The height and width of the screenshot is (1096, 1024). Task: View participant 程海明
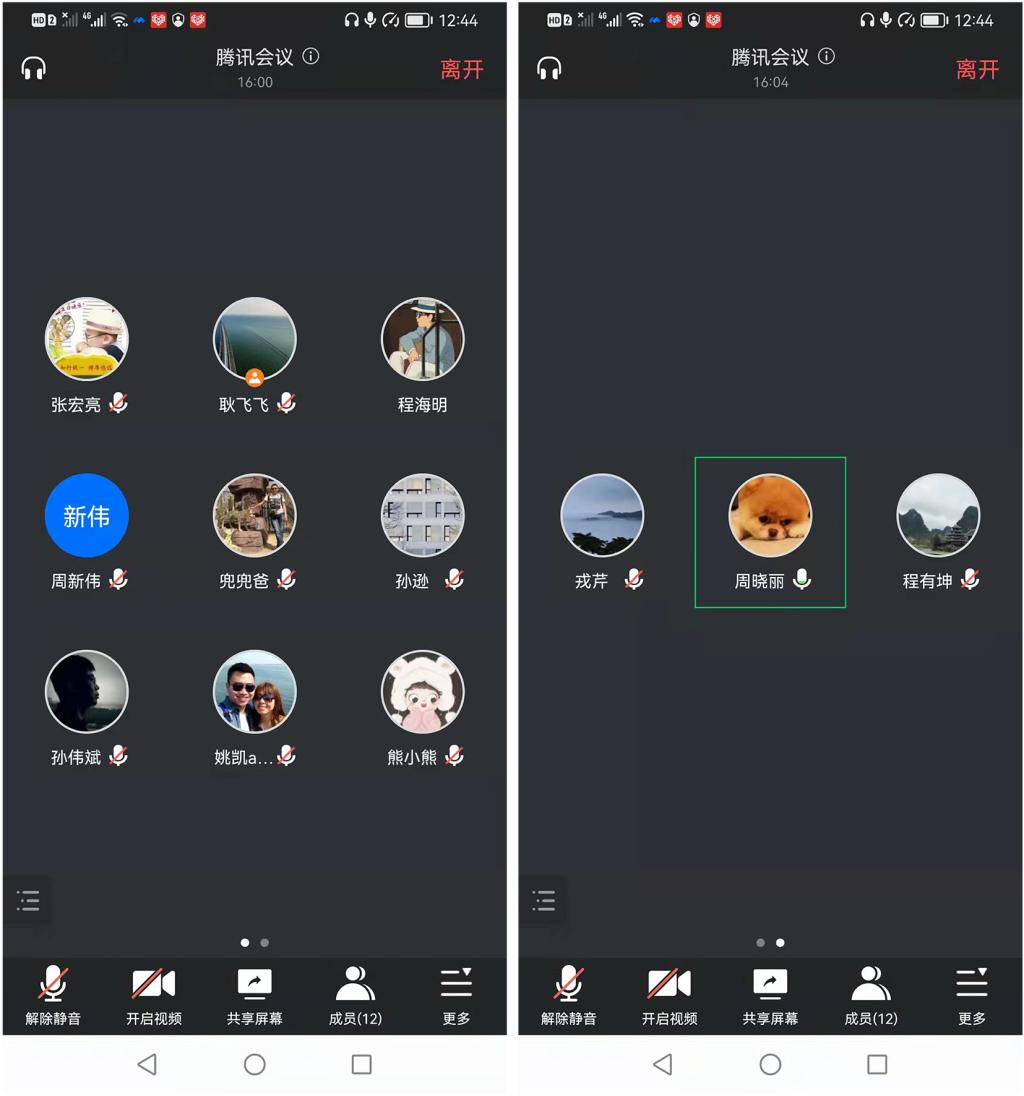point(422,339)
